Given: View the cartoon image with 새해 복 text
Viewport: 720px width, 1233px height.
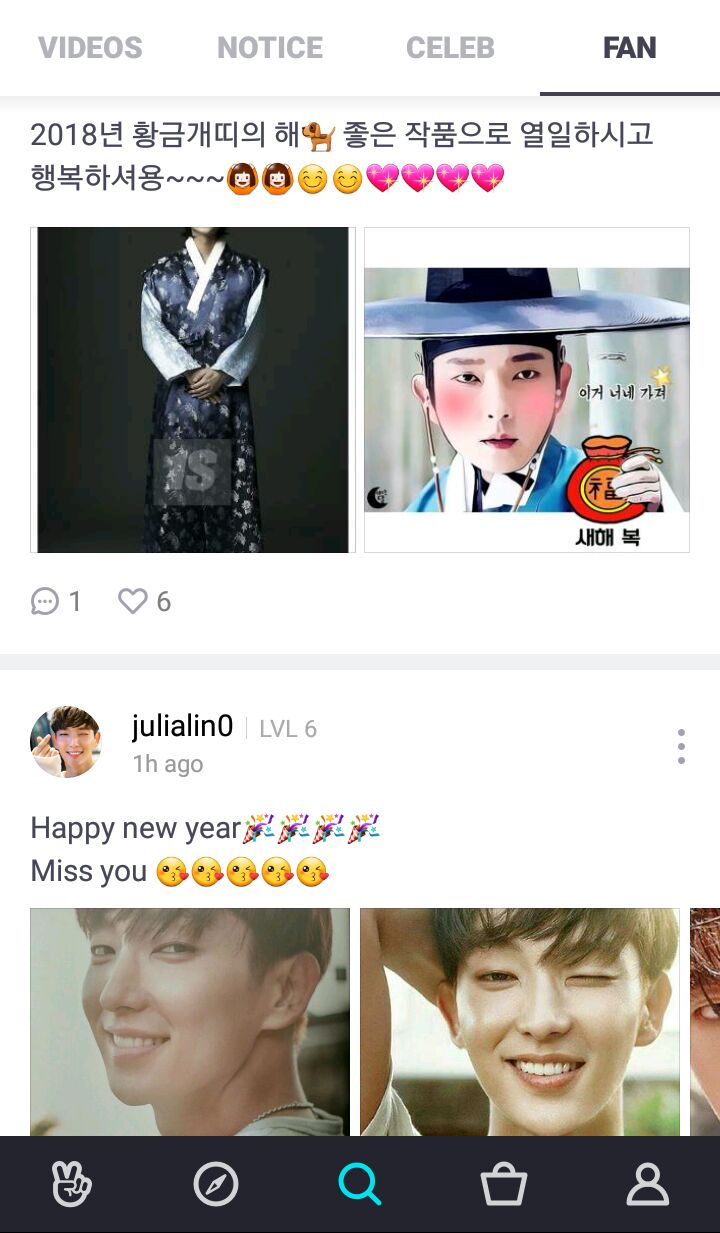Looking at the screenshot, I should tap(527, 390).
